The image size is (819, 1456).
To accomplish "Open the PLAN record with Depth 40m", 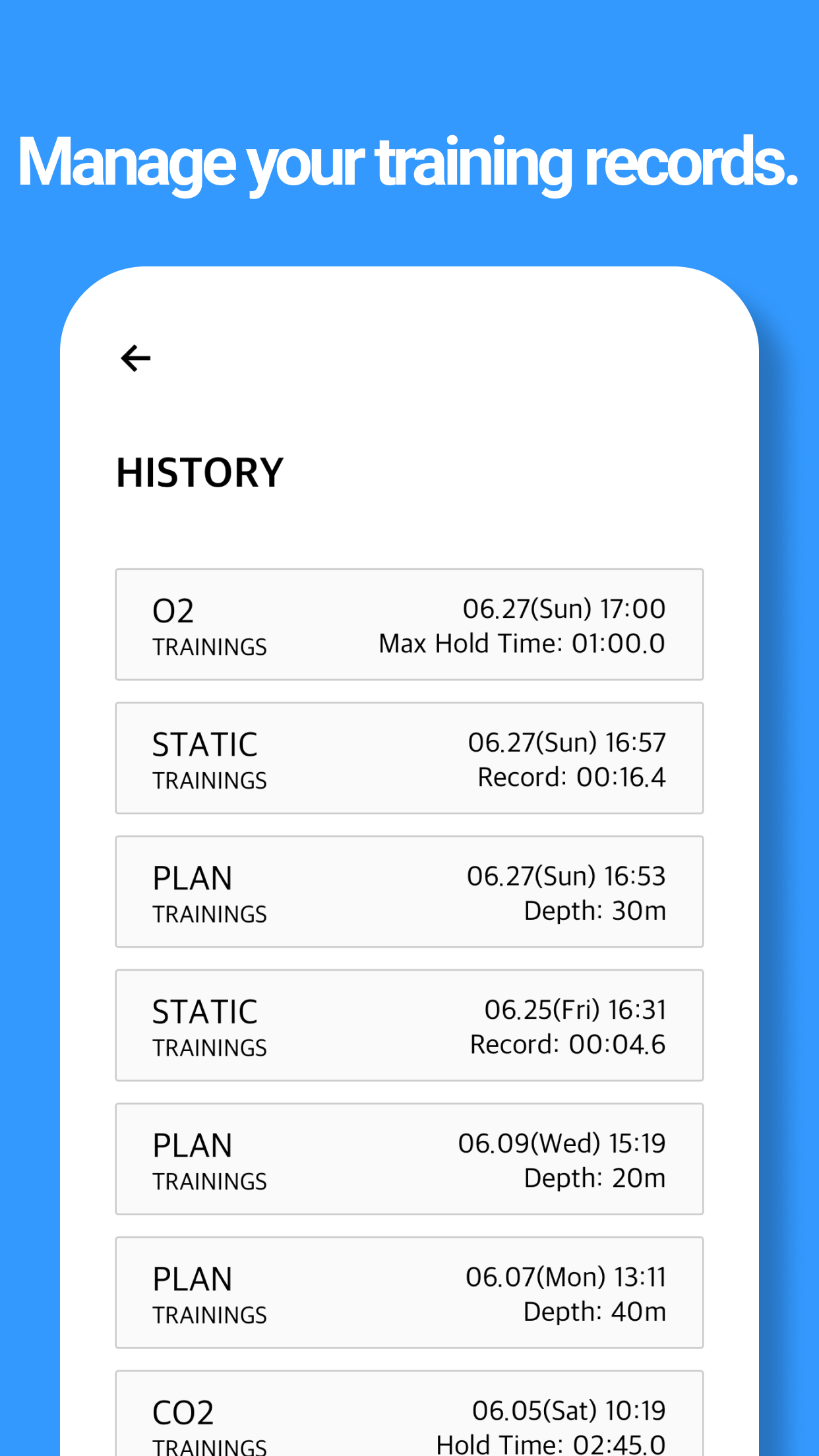I will tap(409, 1293).
